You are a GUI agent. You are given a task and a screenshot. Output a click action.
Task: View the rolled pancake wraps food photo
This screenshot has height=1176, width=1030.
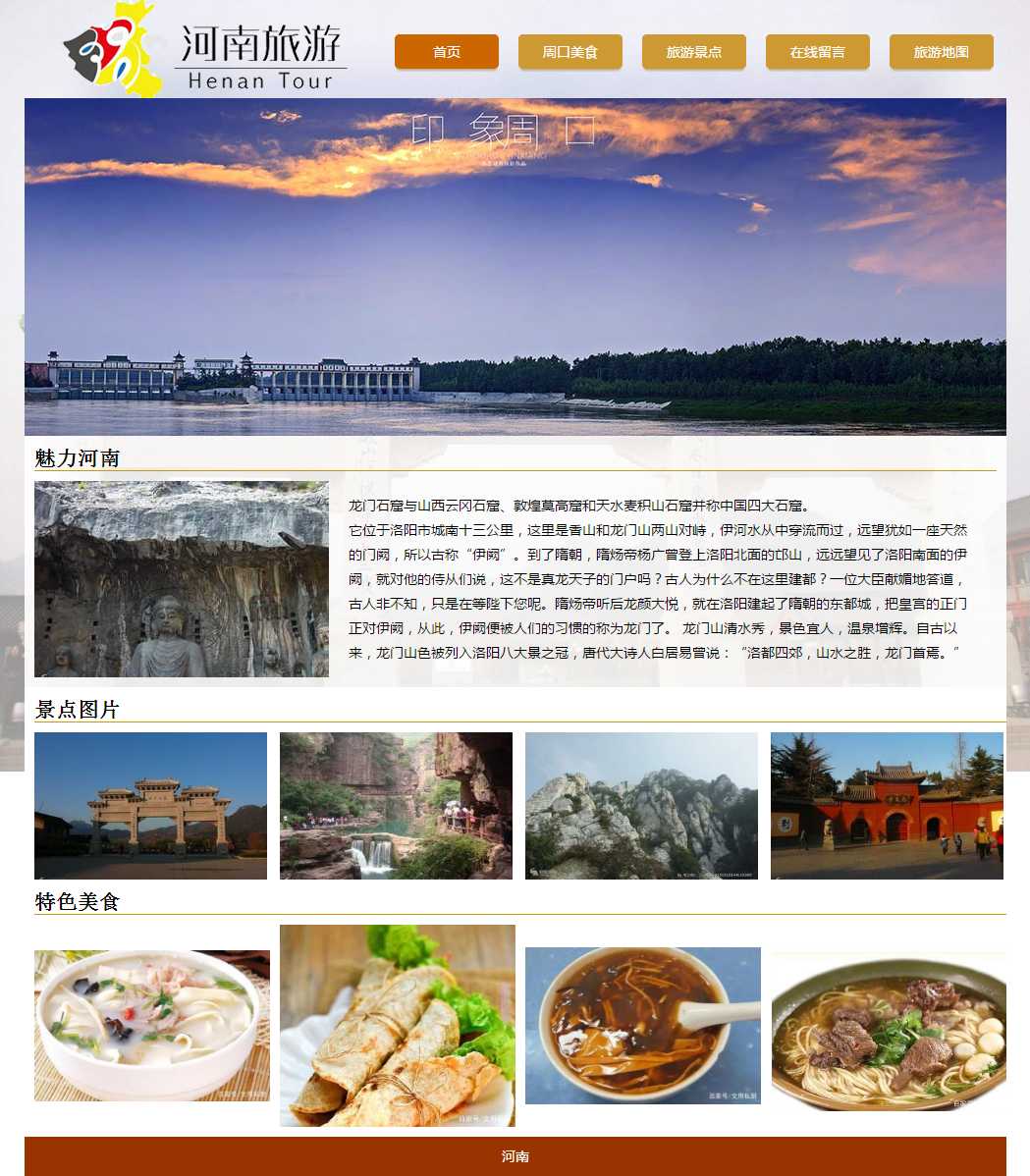click(398, 1026)
